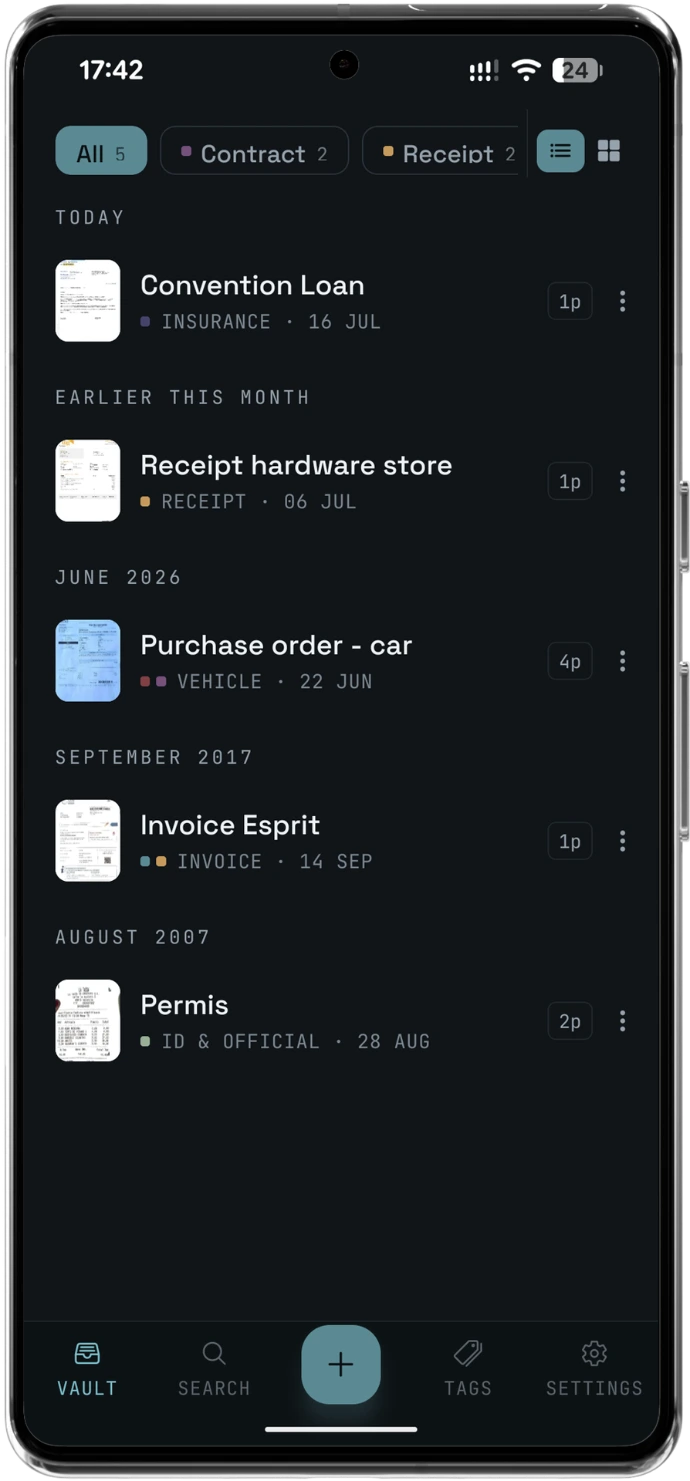Open options menu for Permis
Viewport: 690px width, 1481px height.
[x=623, y=1021]
